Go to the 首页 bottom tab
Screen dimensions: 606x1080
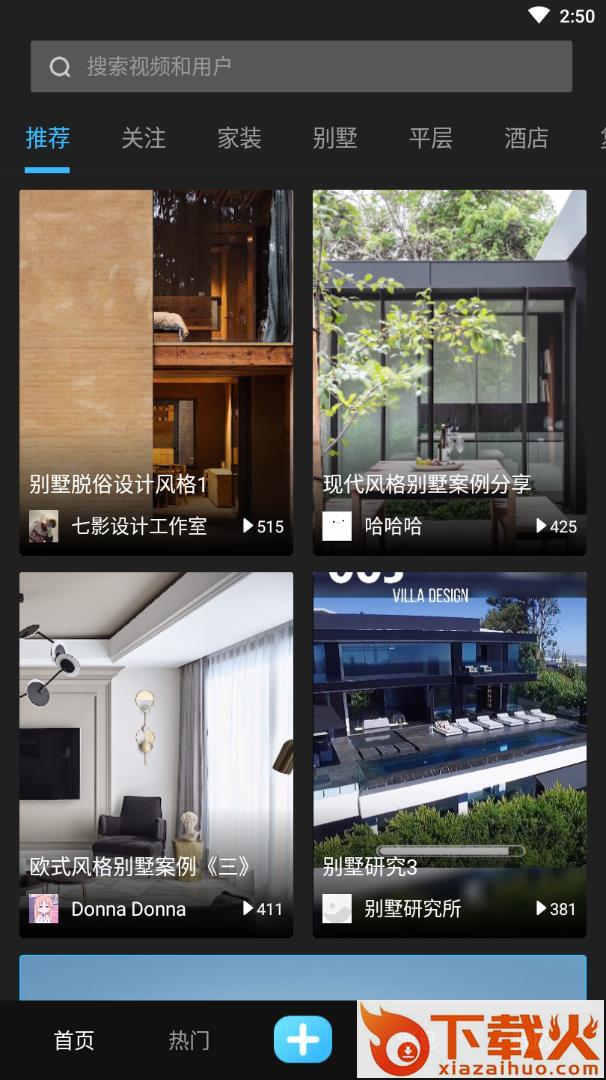coord(74,1040)
